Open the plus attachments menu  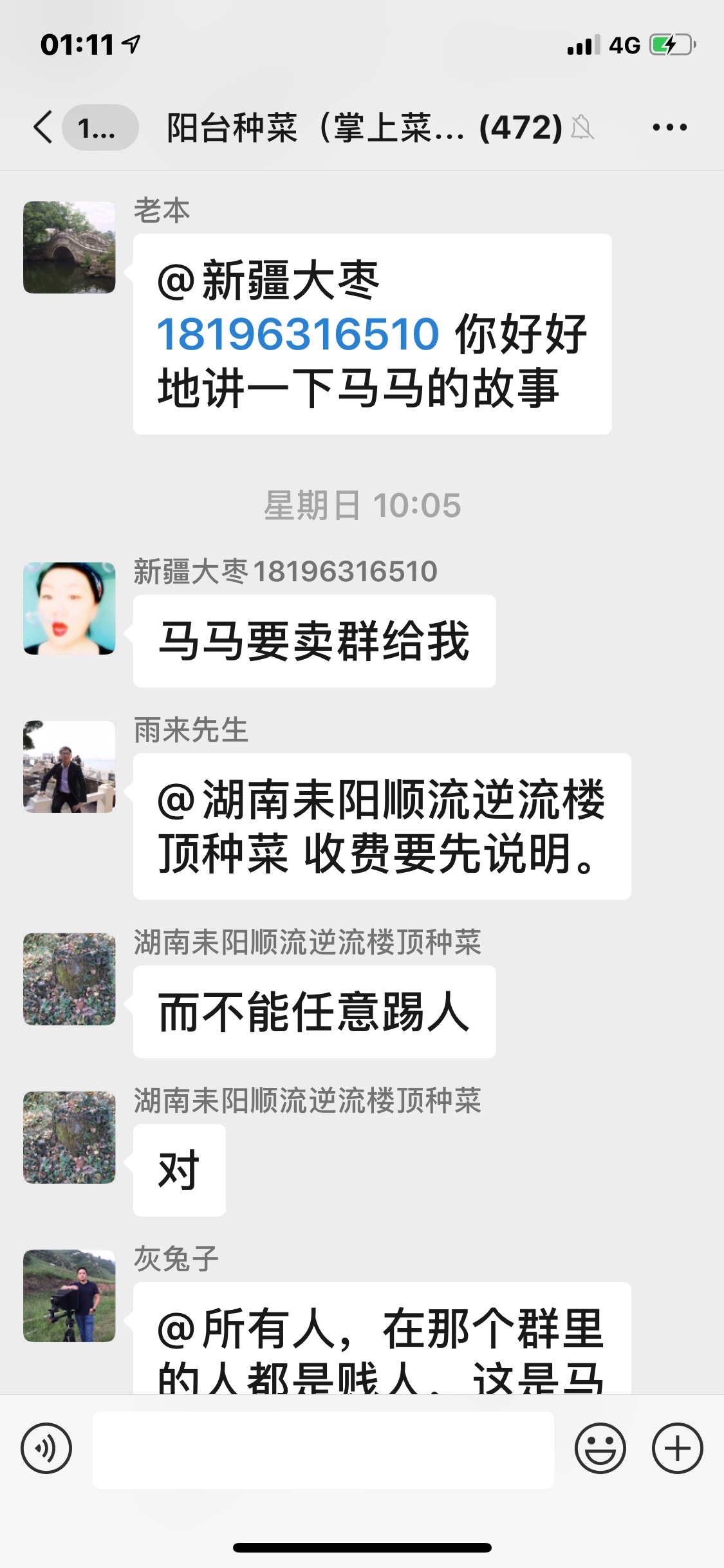coord(678,1448)
